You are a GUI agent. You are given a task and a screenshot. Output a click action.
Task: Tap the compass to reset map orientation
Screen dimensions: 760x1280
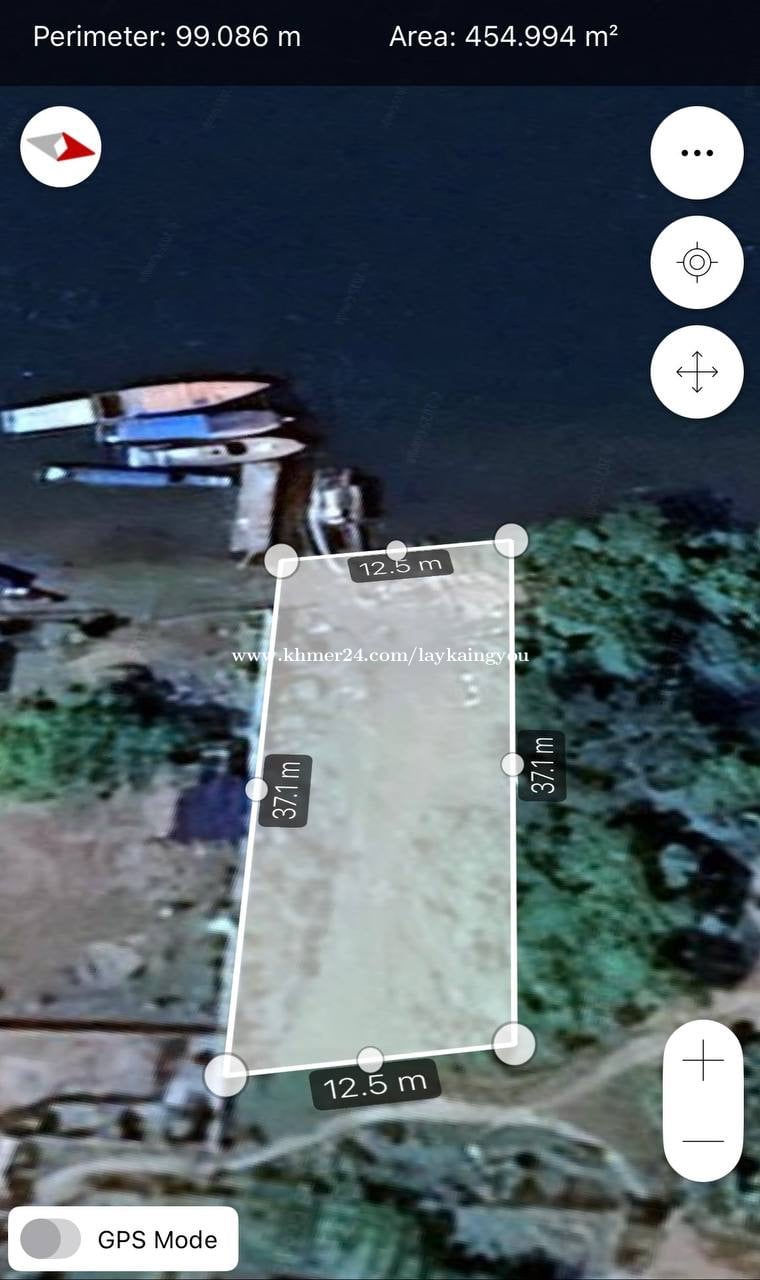pos(61,148)
